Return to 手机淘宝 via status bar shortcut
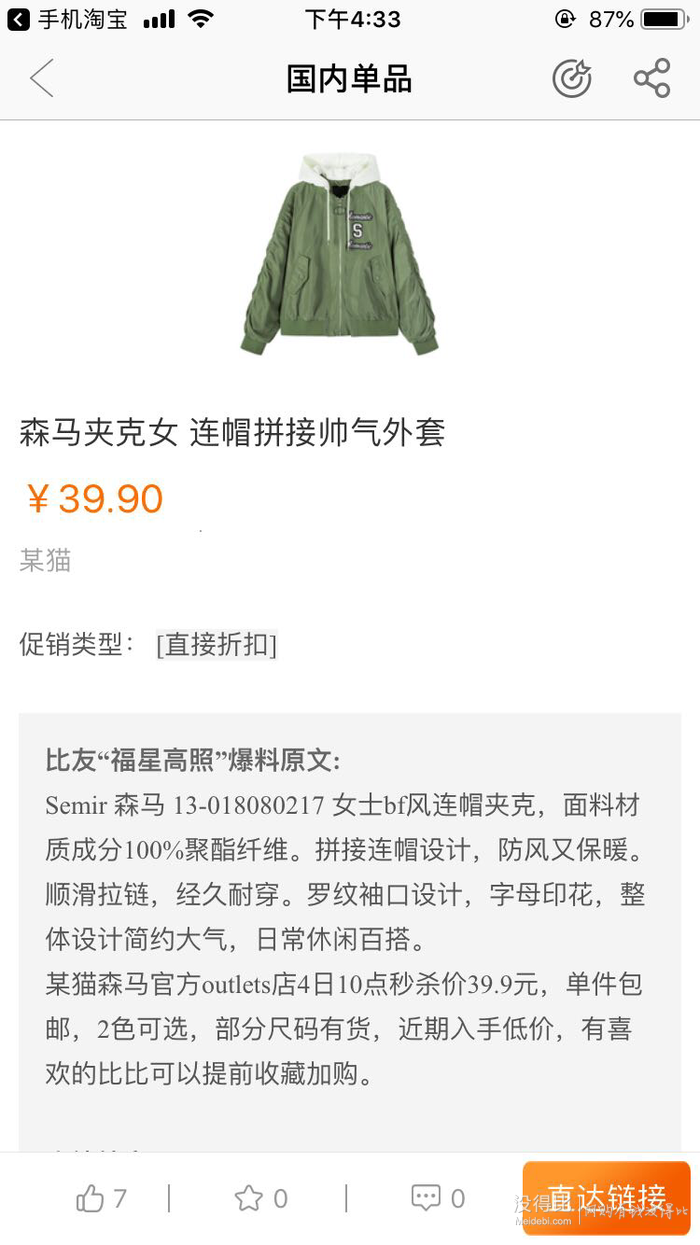The width and height of the screenshot is (700, 1245). coord(68,19)
